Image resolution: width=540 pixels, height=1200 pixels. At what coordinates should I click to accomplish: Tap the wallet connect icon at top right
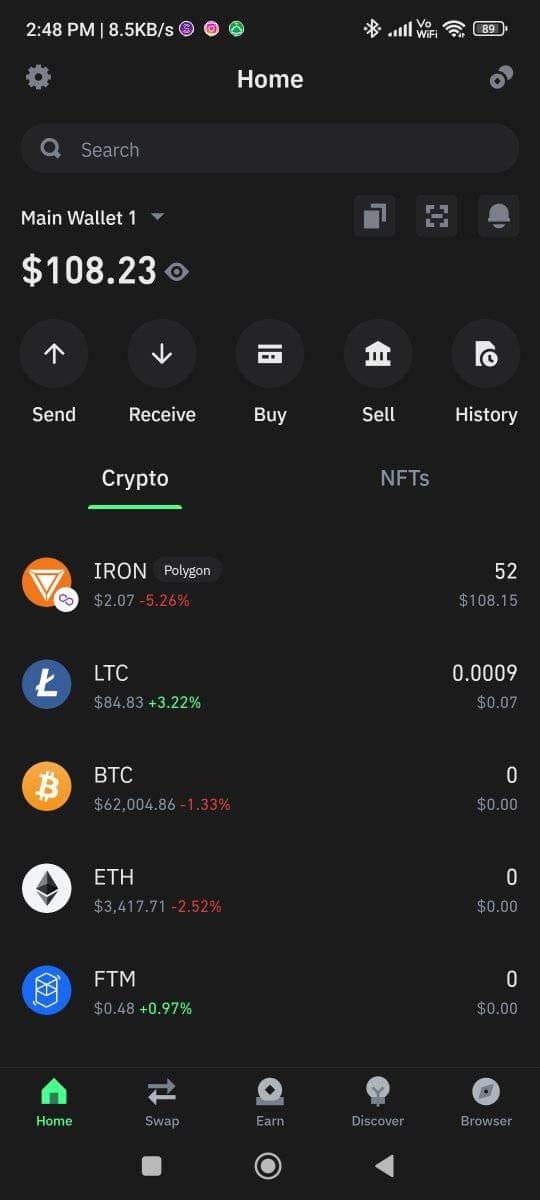pyautogui.click(x=502, y=78)
